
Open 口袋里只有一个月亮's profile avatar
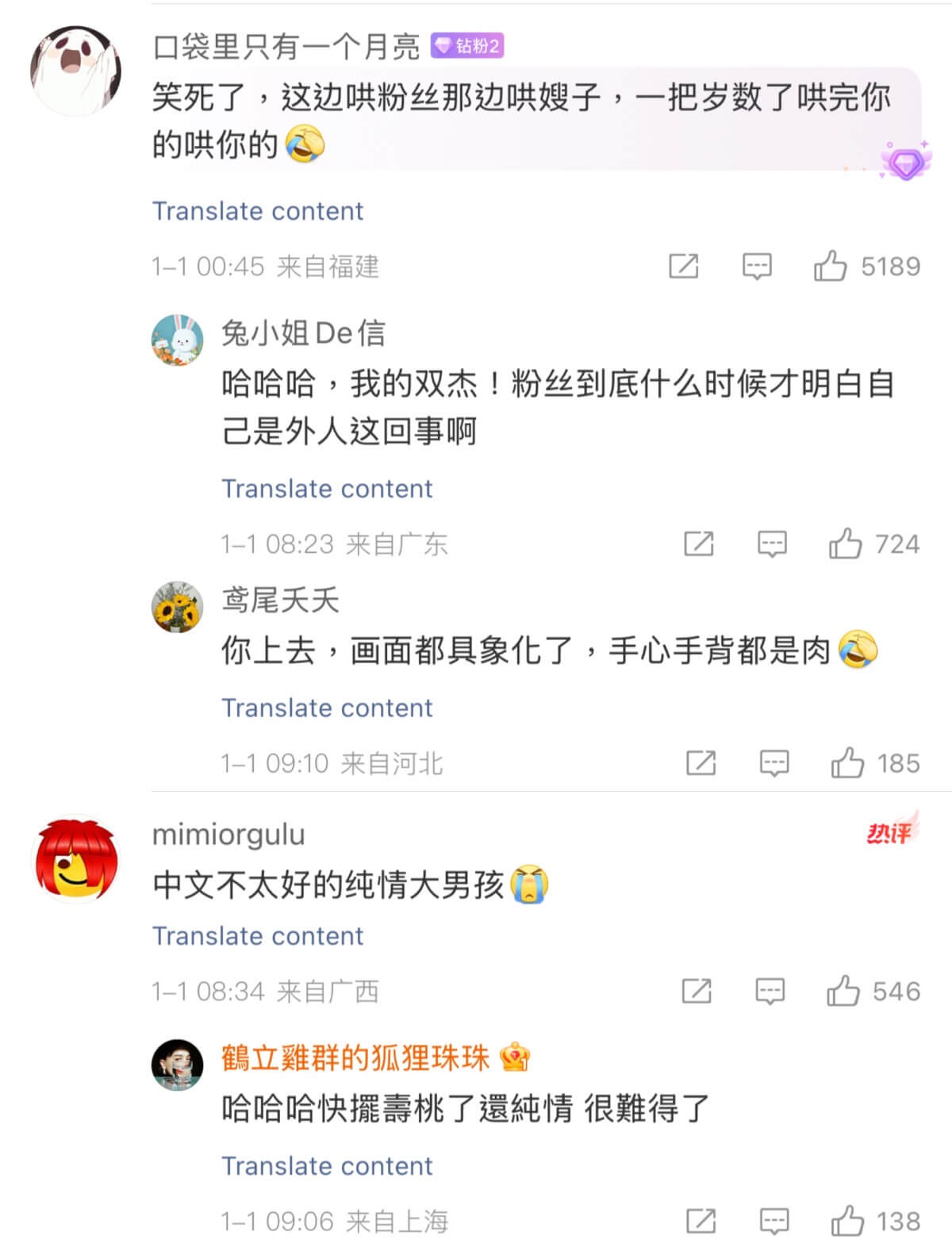pos(75,70)
